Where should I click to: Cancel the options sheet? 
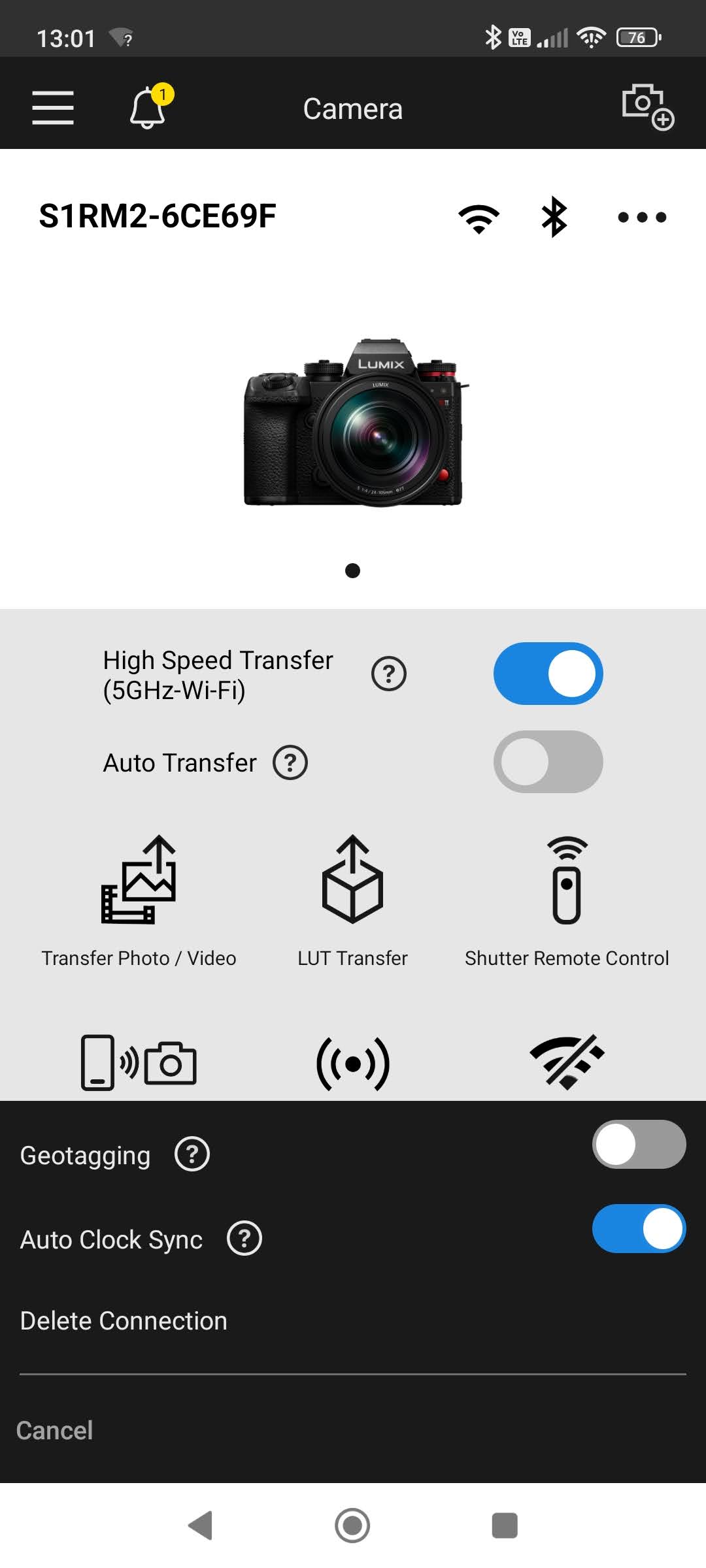click(55, 1430)
